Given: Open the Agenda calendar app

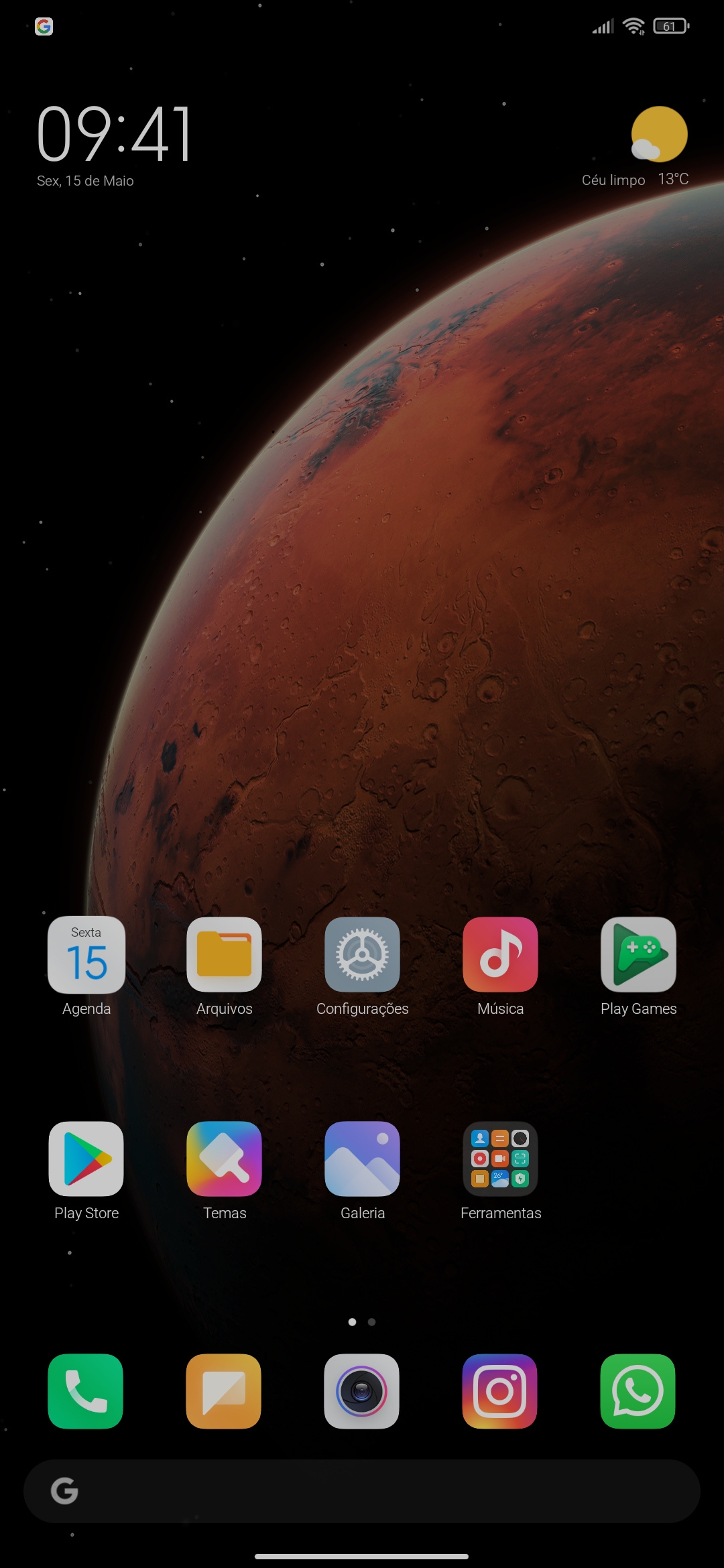Looking at the screenshot, I should click(86, 955).
